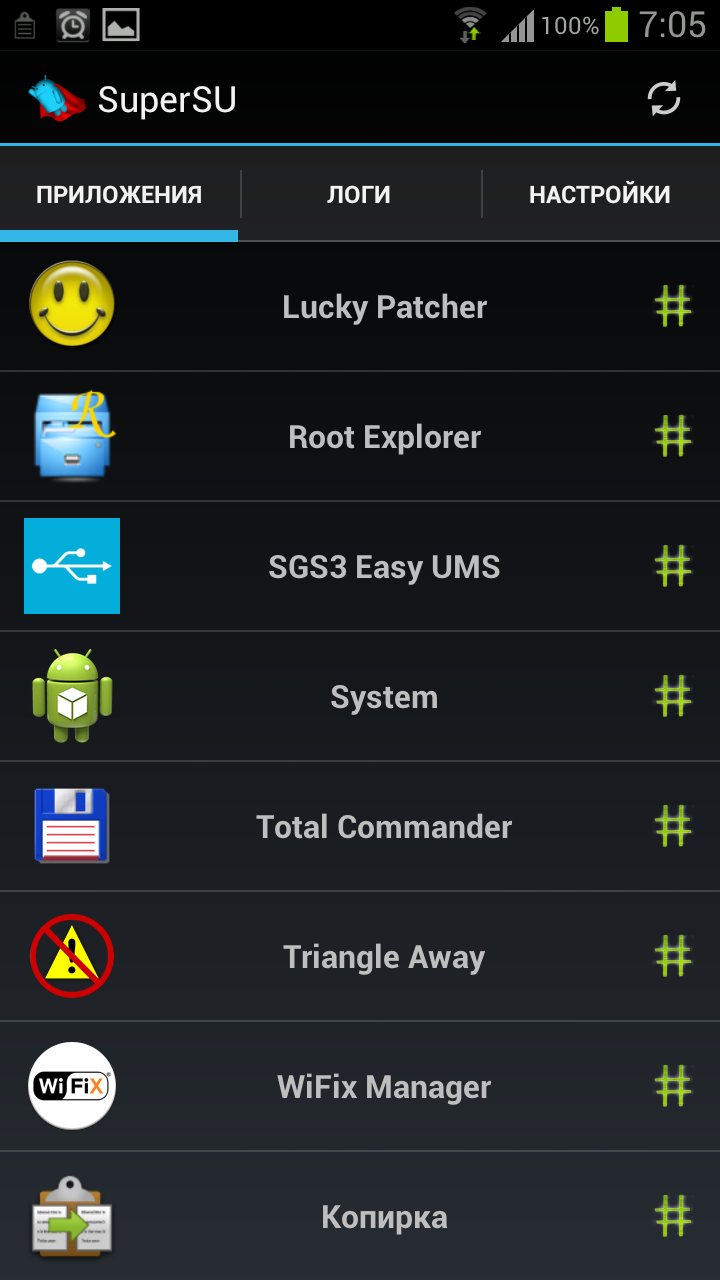Open the Lucky Patcher entry
Screen dimensions: 720x1280
[x=360, y=307]
